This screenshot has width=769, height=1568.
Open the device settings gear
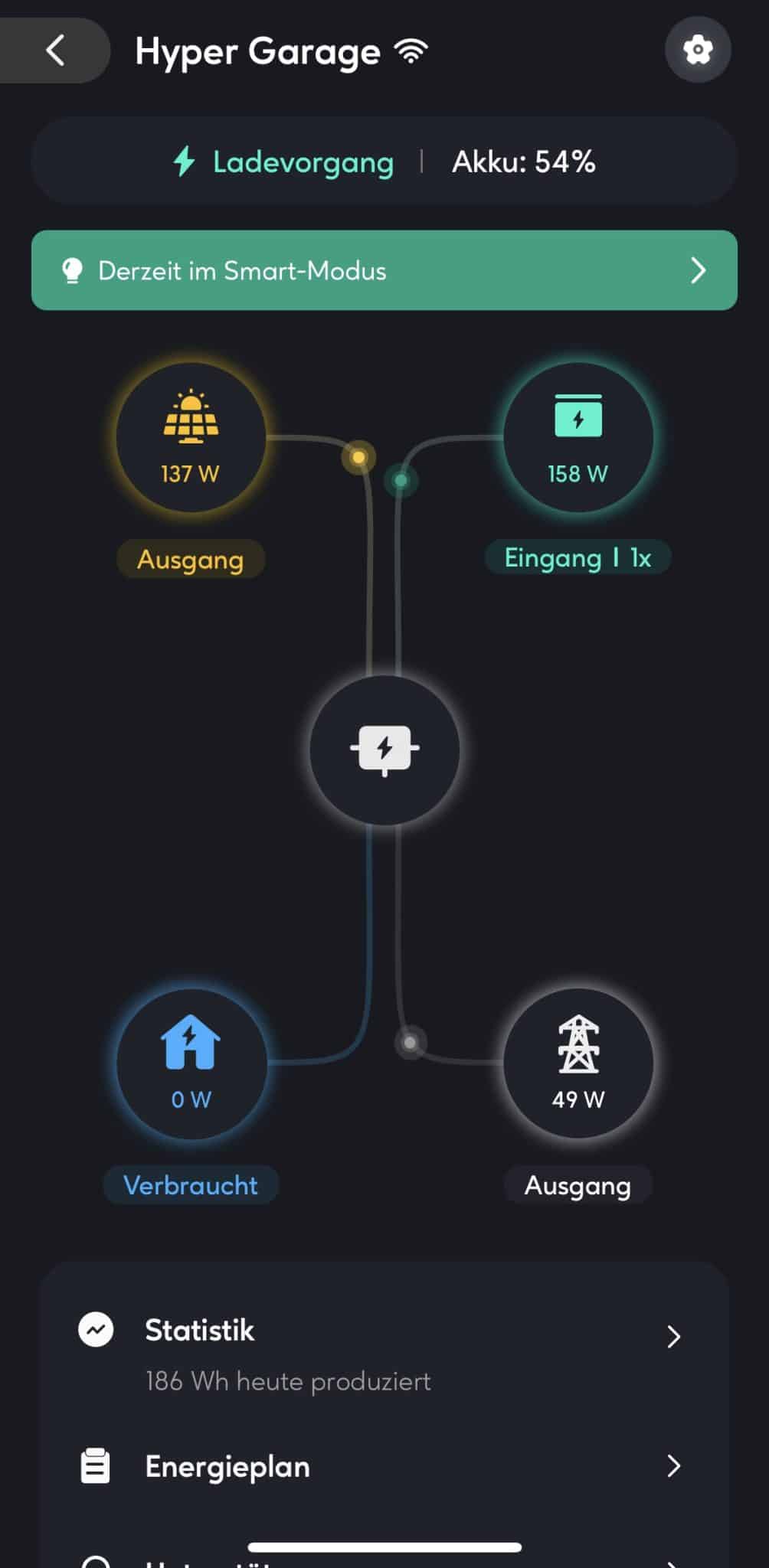coord(698,51)
